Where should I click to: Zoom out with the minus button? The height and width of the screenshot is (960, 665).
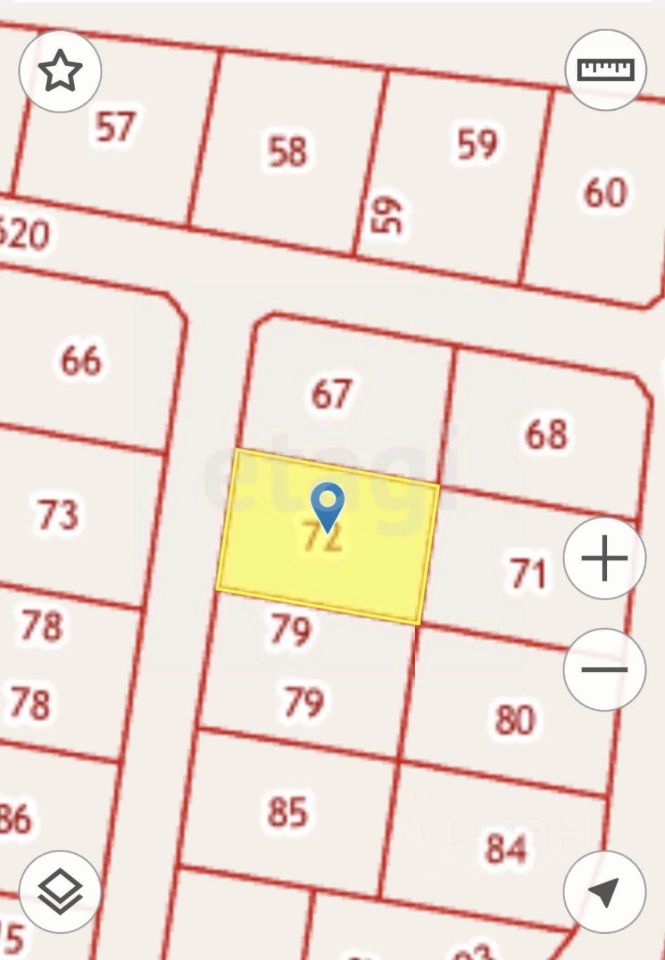(604, 669)
